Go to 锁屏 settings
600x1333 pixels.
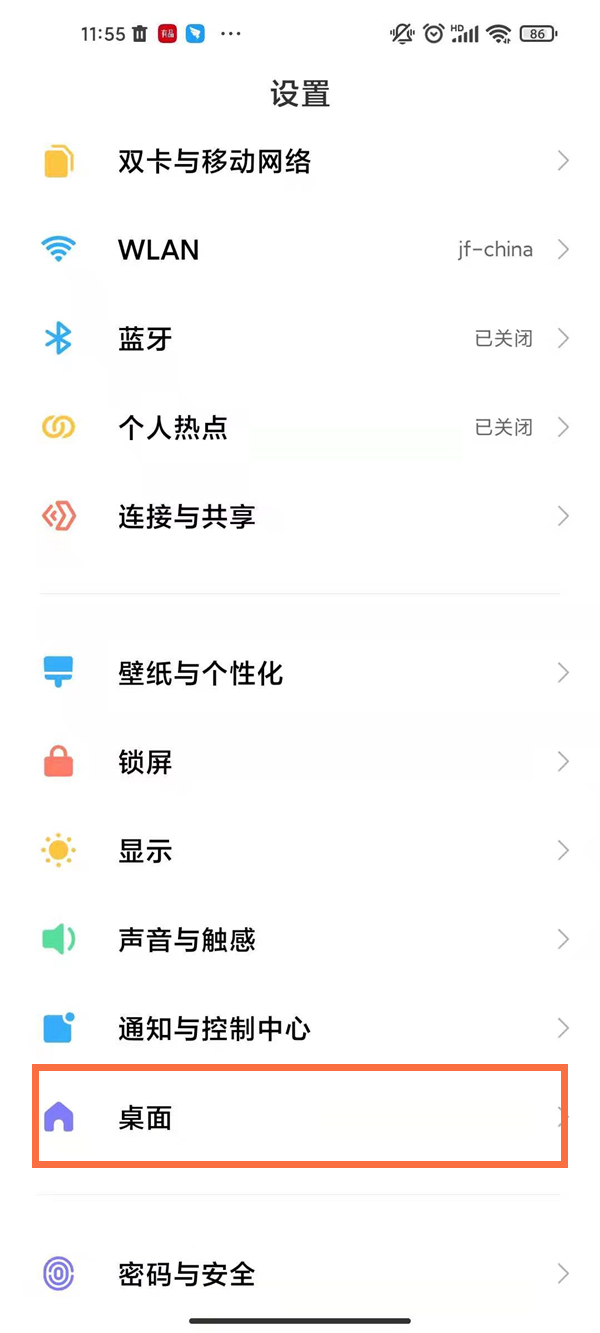pos(146,762)
